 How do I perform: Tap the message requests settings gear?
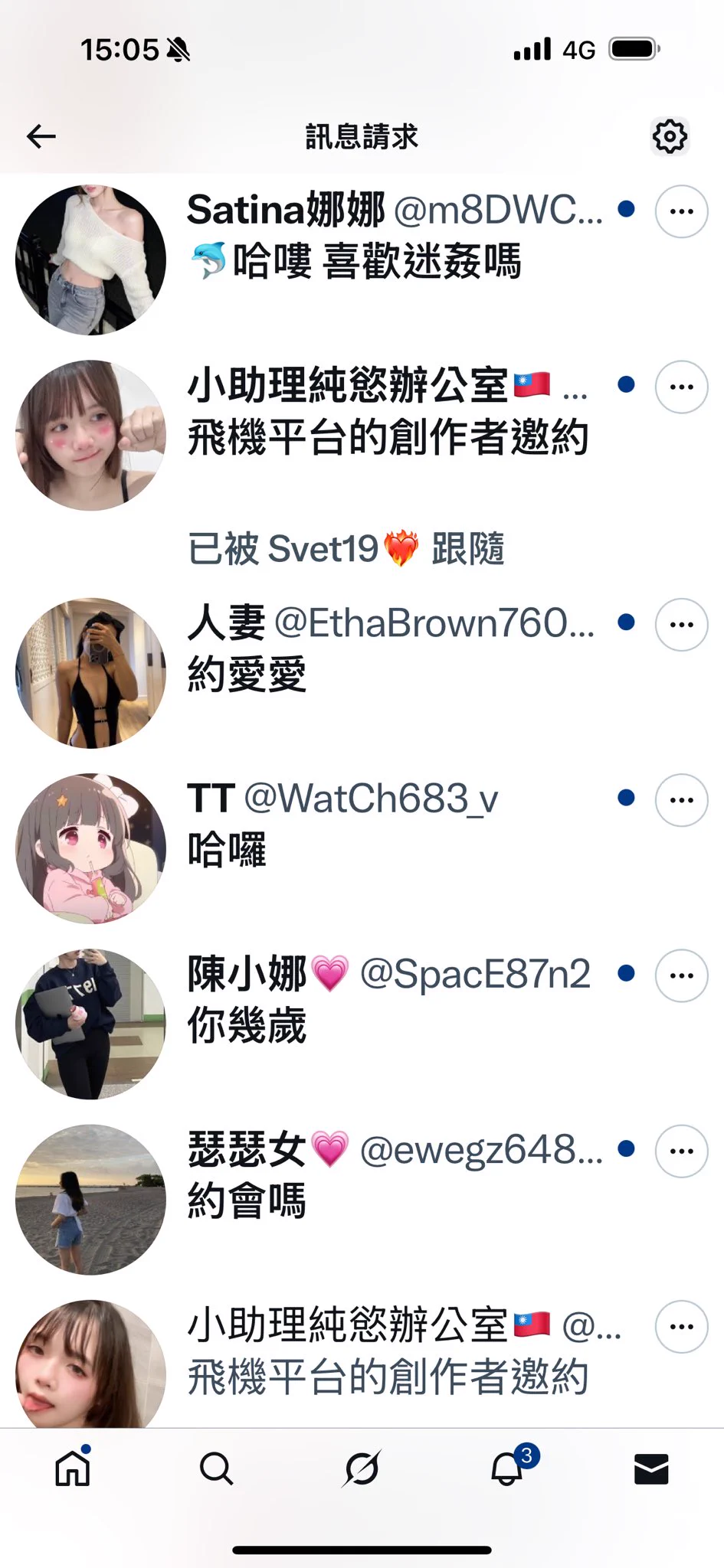click(x=670, y=136)
